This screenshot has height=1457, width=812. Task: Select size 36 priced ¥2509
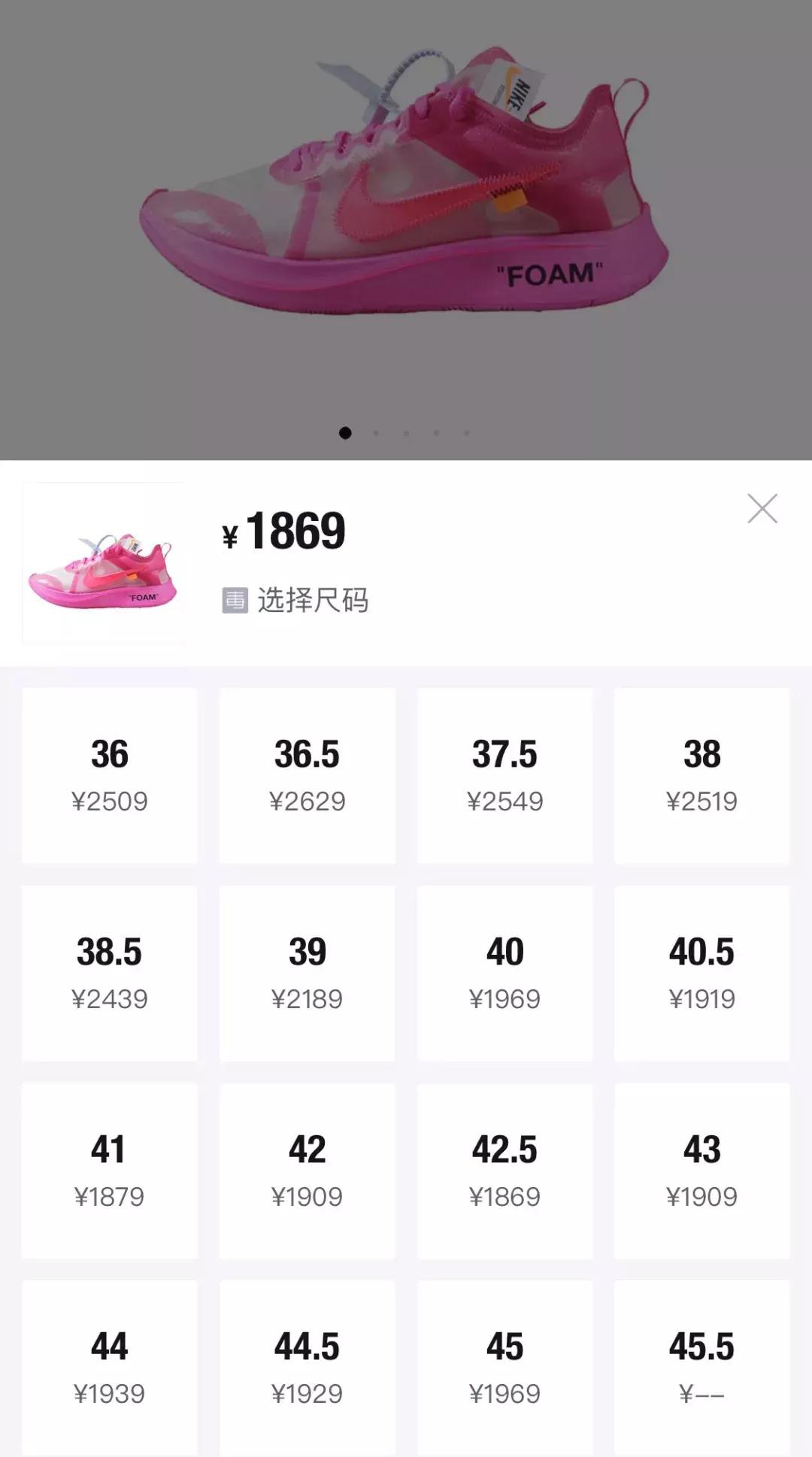point(110,776)
